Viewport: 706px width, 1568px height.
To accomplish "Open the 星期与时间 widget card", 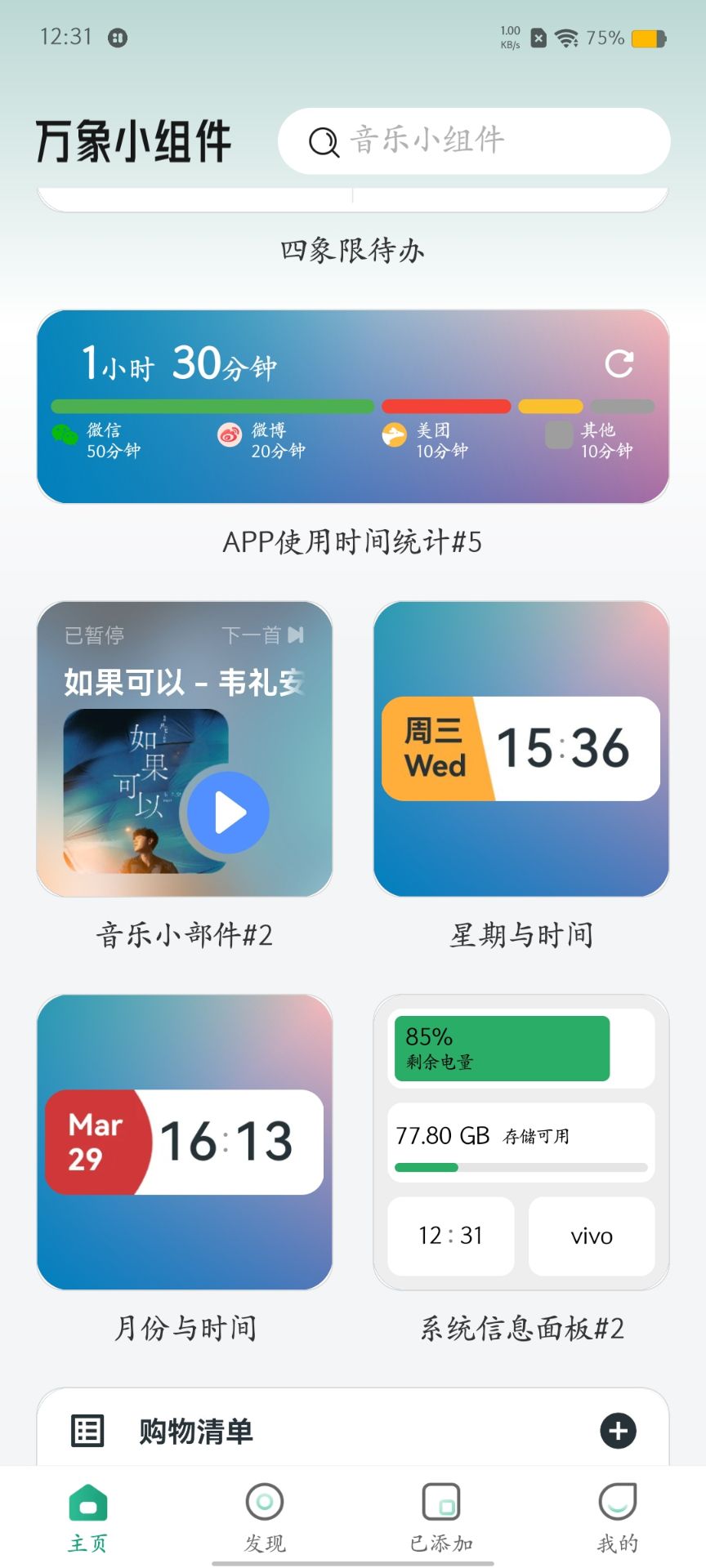I will click(x=521, y=749).
